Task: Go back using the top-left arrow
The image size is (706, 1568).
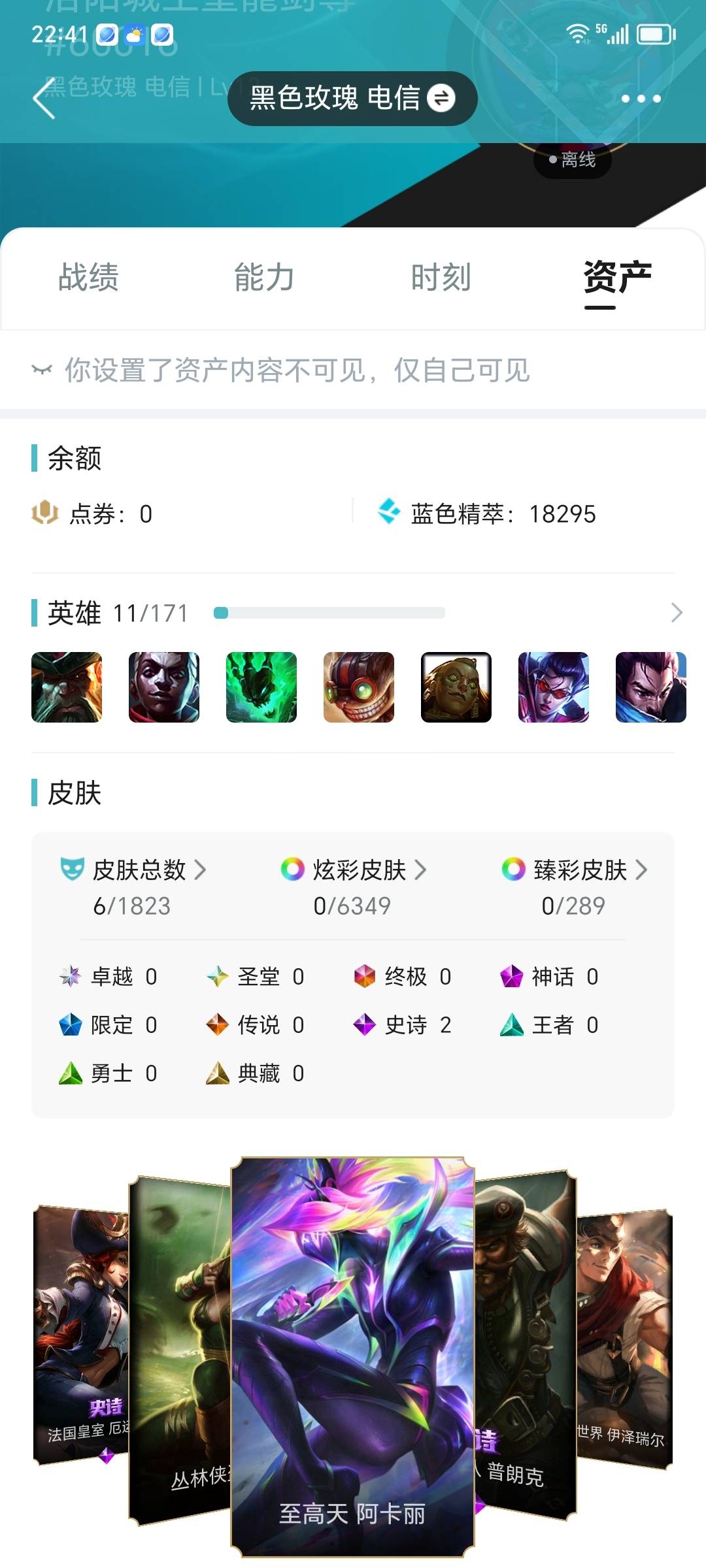Action: (44, 99)
